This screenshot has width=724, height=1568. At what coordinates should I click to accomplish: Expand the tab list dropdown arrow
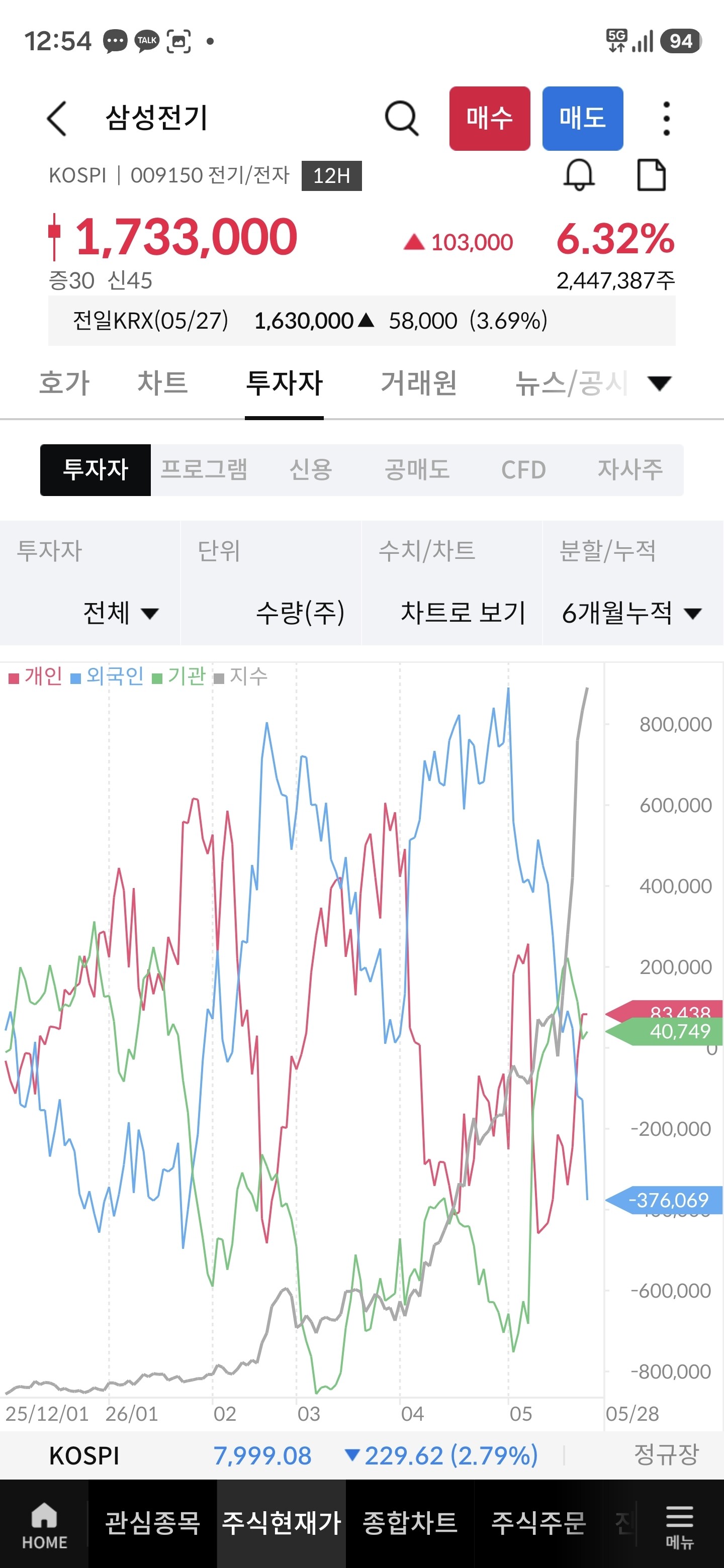point(660,383)
